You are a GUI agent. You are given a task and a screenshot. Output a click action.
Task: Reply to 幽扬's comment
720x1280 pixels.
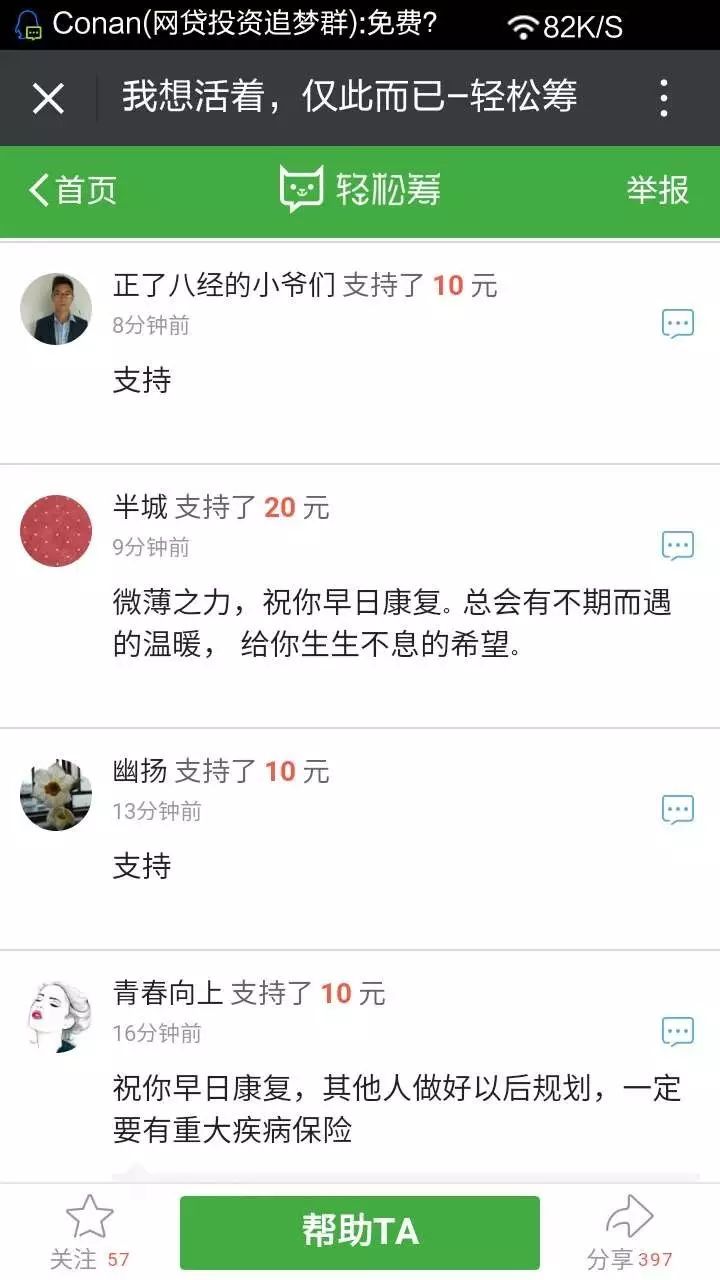[x=677, y=810]
